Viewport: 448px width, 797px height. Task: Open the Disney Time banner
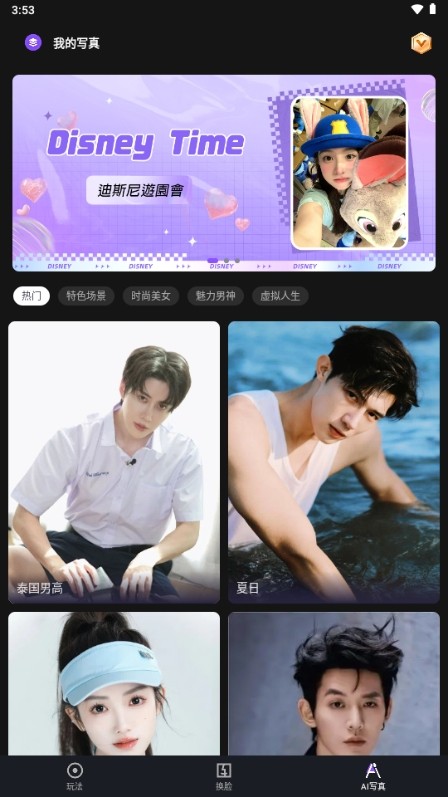(x=224, y=173)
